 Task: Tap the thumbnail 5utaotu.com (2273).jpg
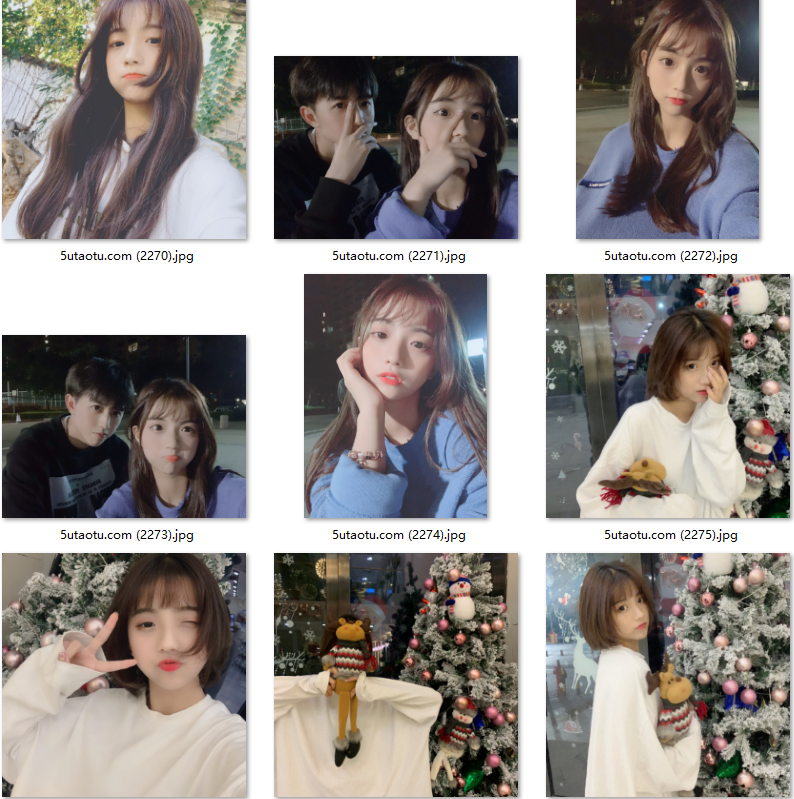click(x=124, y=427)
